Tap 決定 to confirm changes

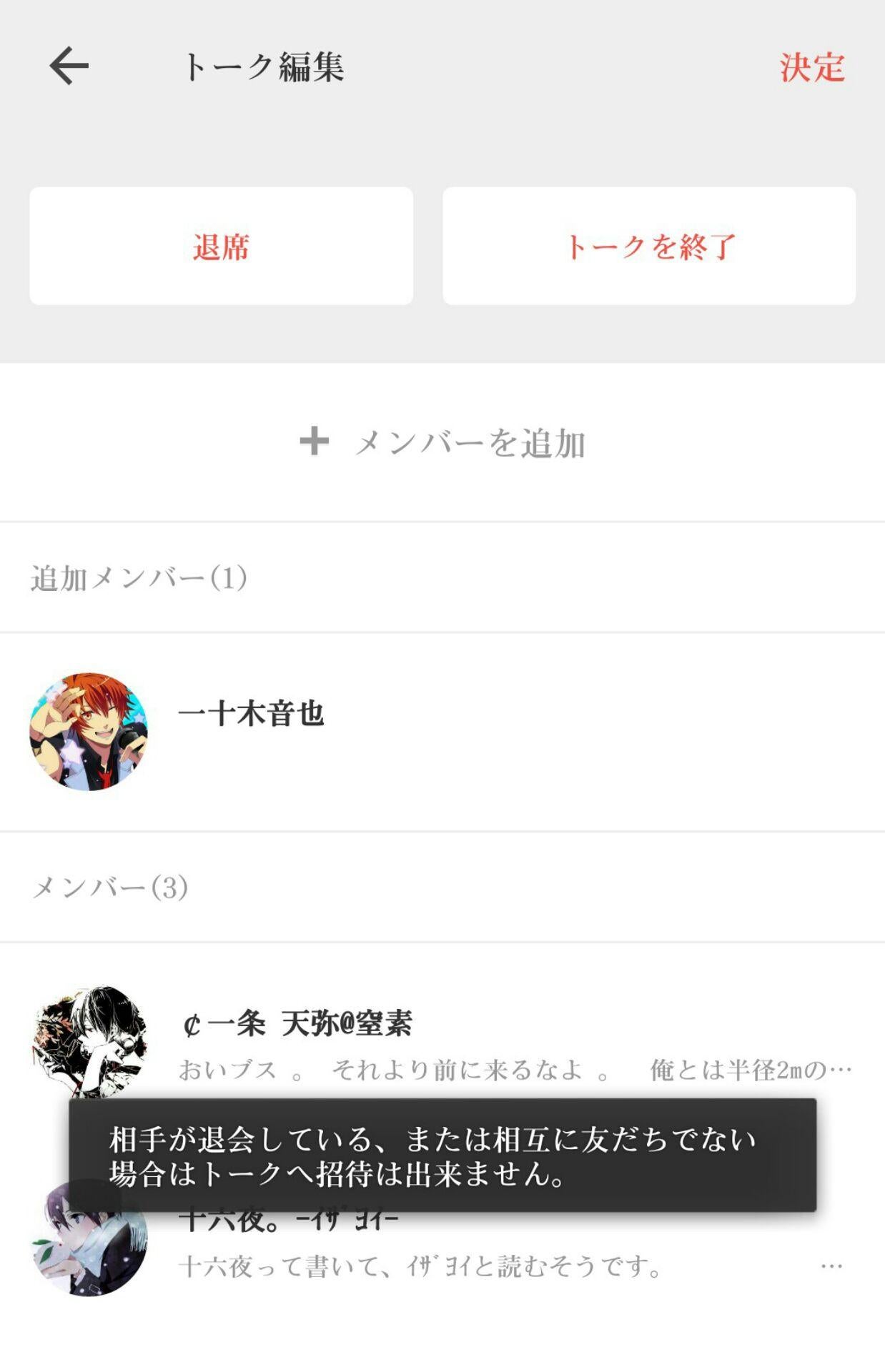pos(811,66)
